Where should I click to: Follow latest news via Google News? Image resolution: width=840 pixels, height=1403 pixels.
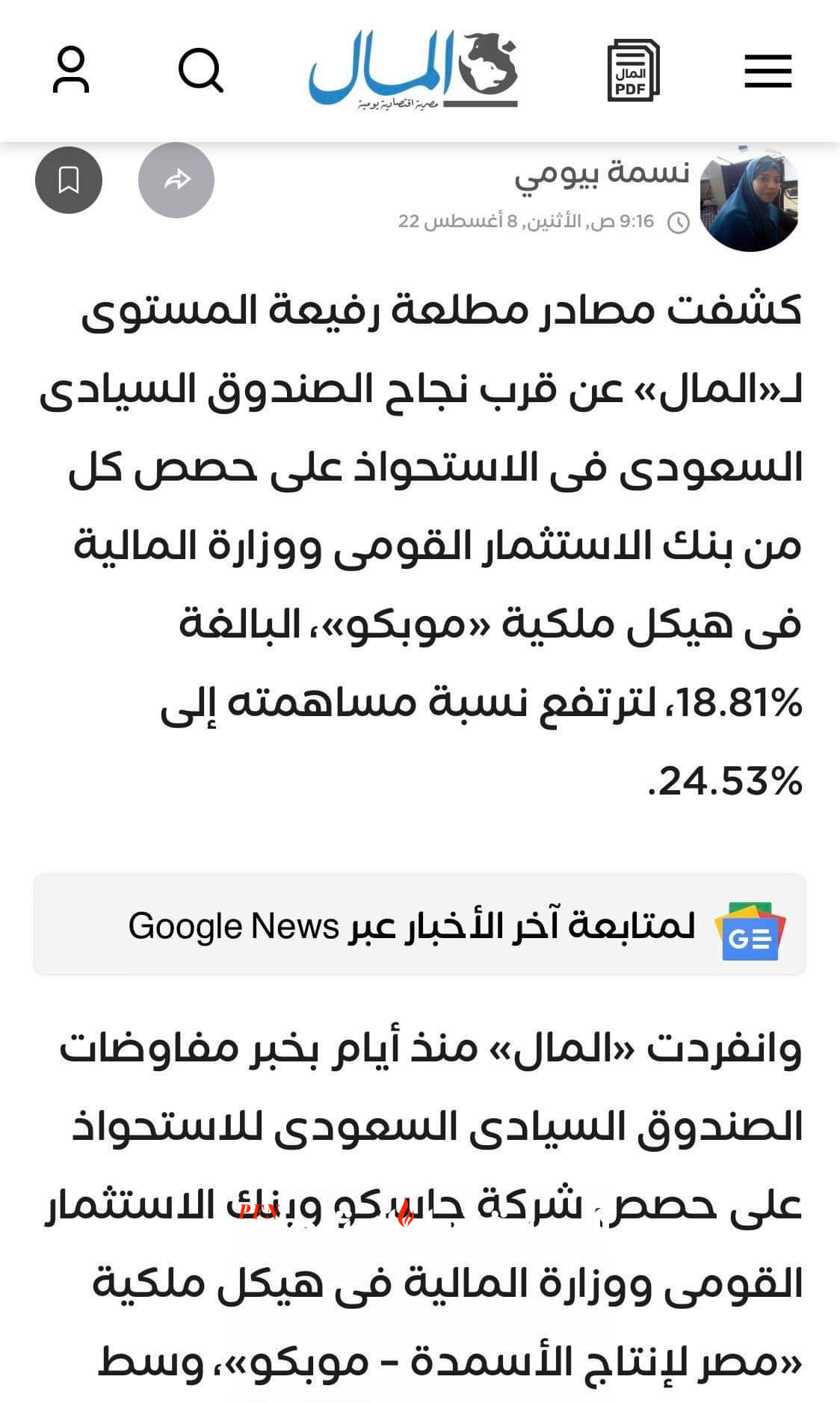click(419, 925)
